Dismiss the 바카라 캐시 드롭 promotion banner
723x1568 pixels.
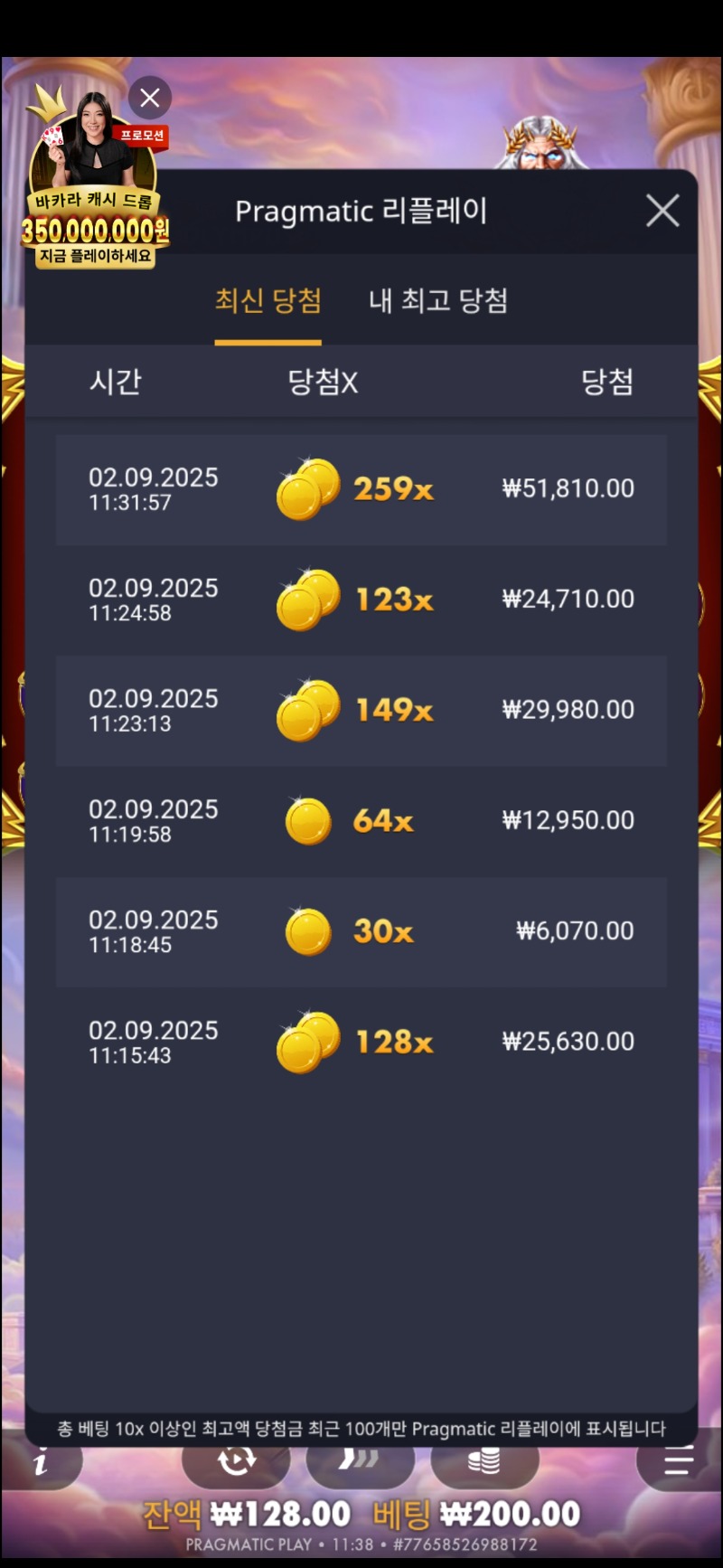150,98
